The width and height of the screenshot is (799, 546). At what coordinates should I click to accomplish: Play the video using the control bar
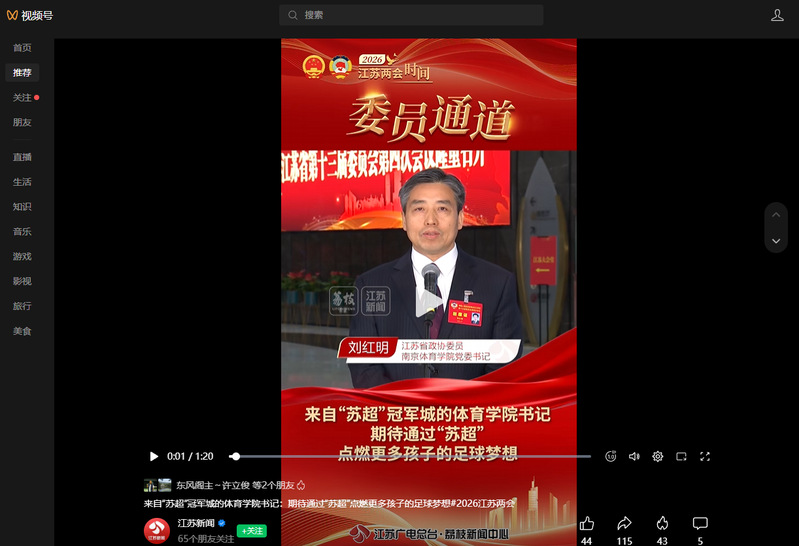154,456
